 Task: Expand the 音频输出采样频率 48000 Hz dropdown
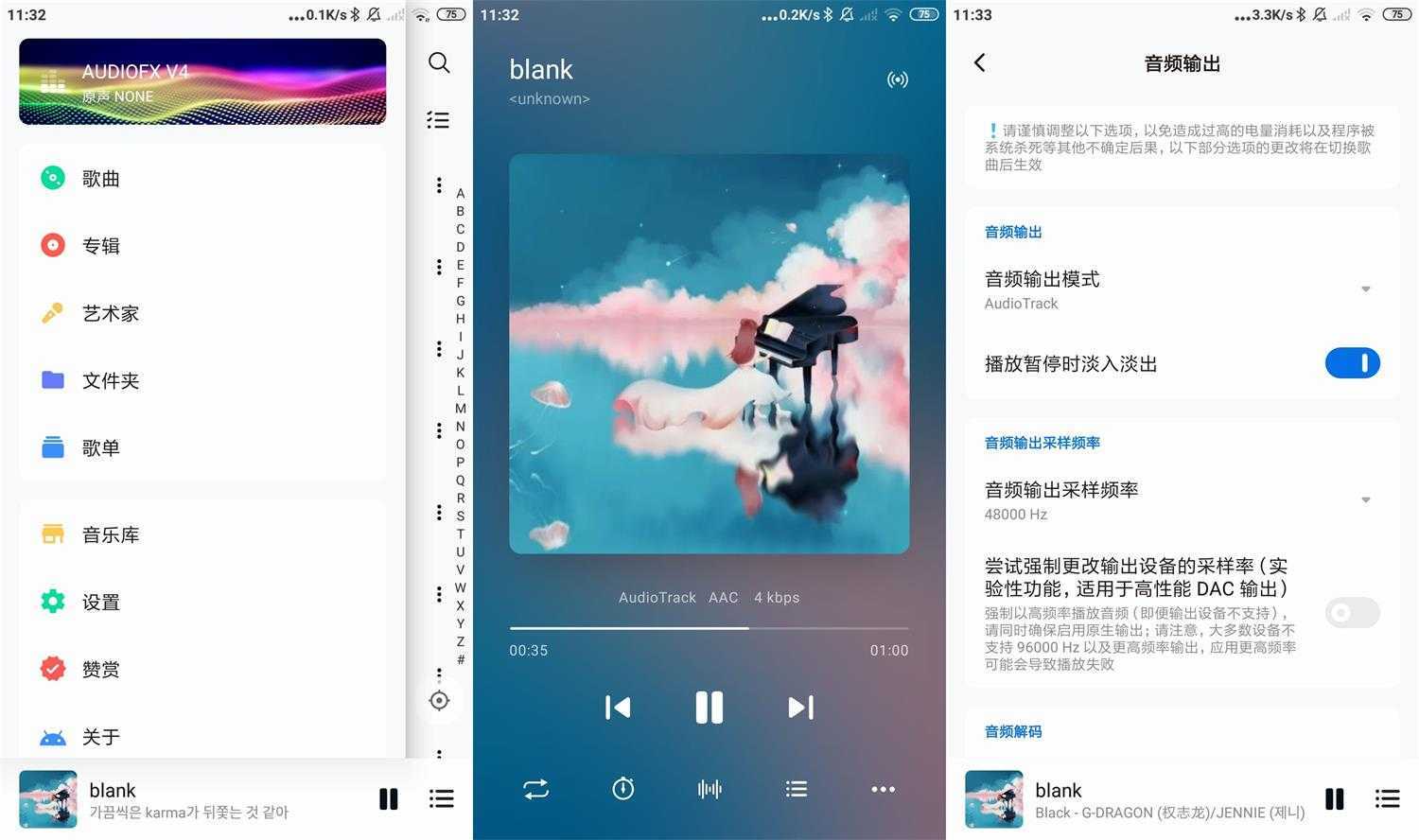point(1365,500)
